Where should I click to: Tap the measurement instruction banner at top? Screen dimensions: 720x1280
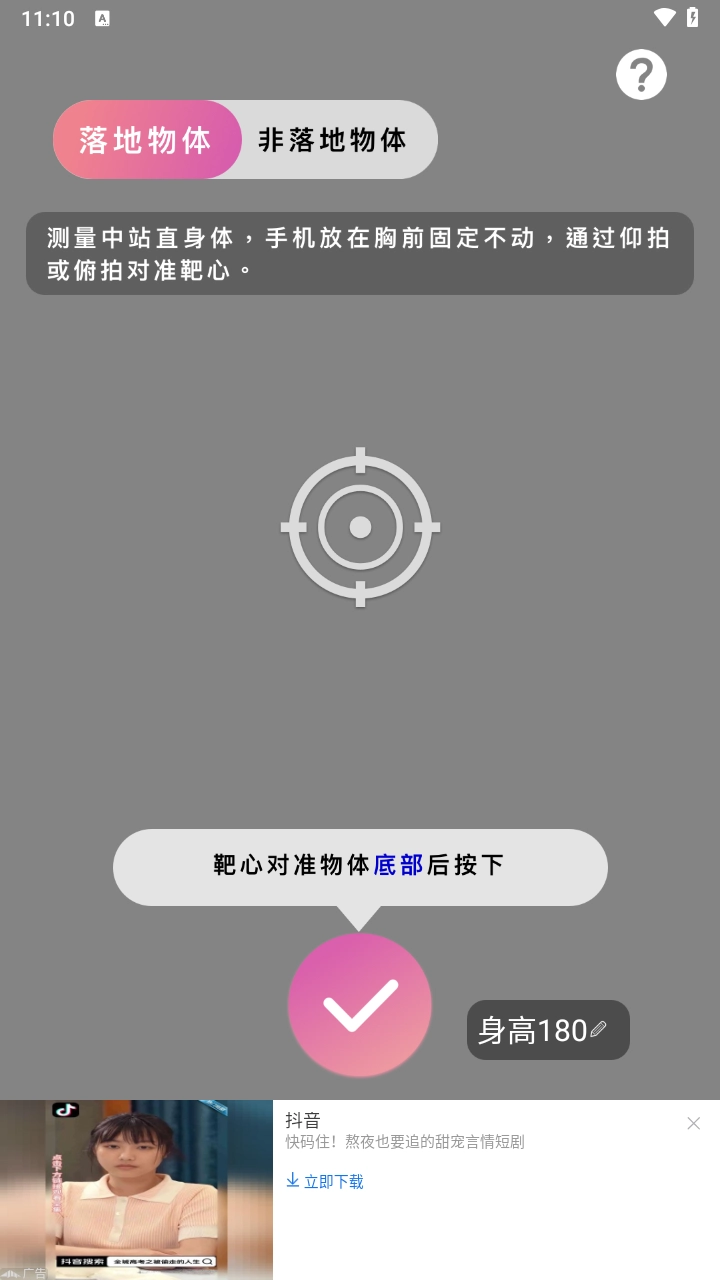(x=360, y=253)
